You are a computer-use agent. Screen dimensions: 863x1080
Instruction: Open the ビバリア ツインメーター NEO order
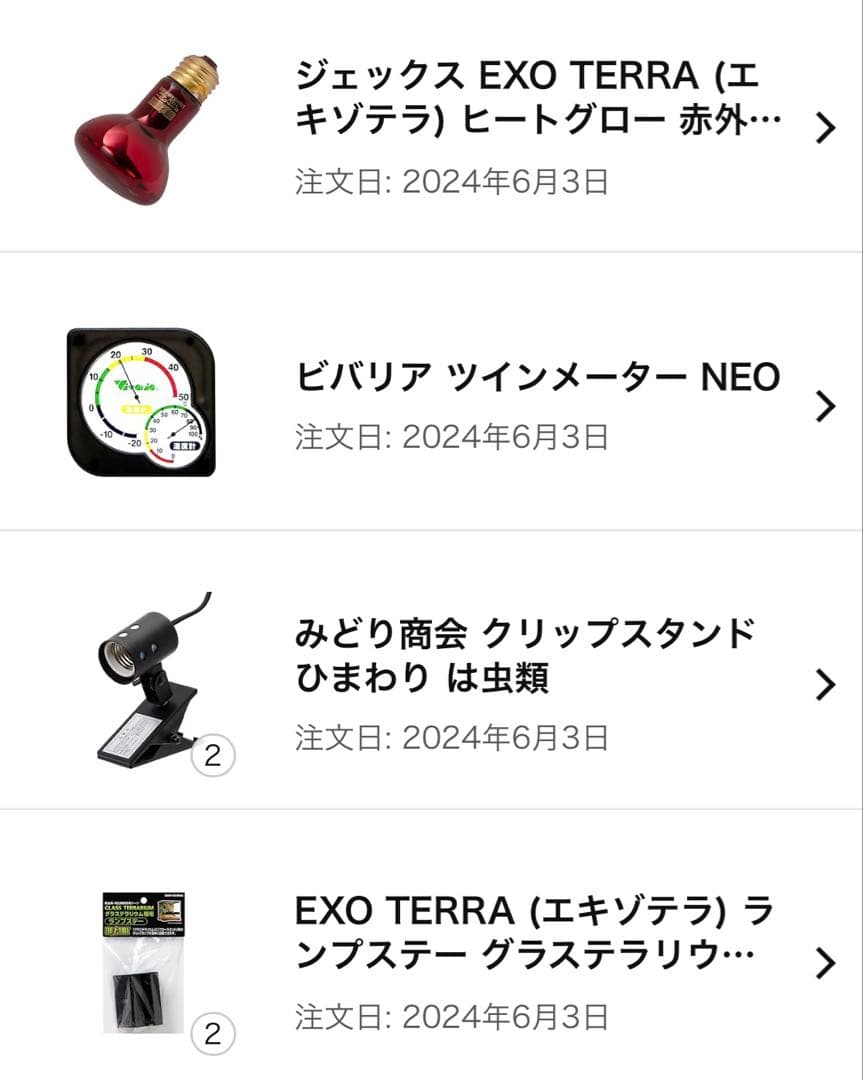(x=538, y=404)
